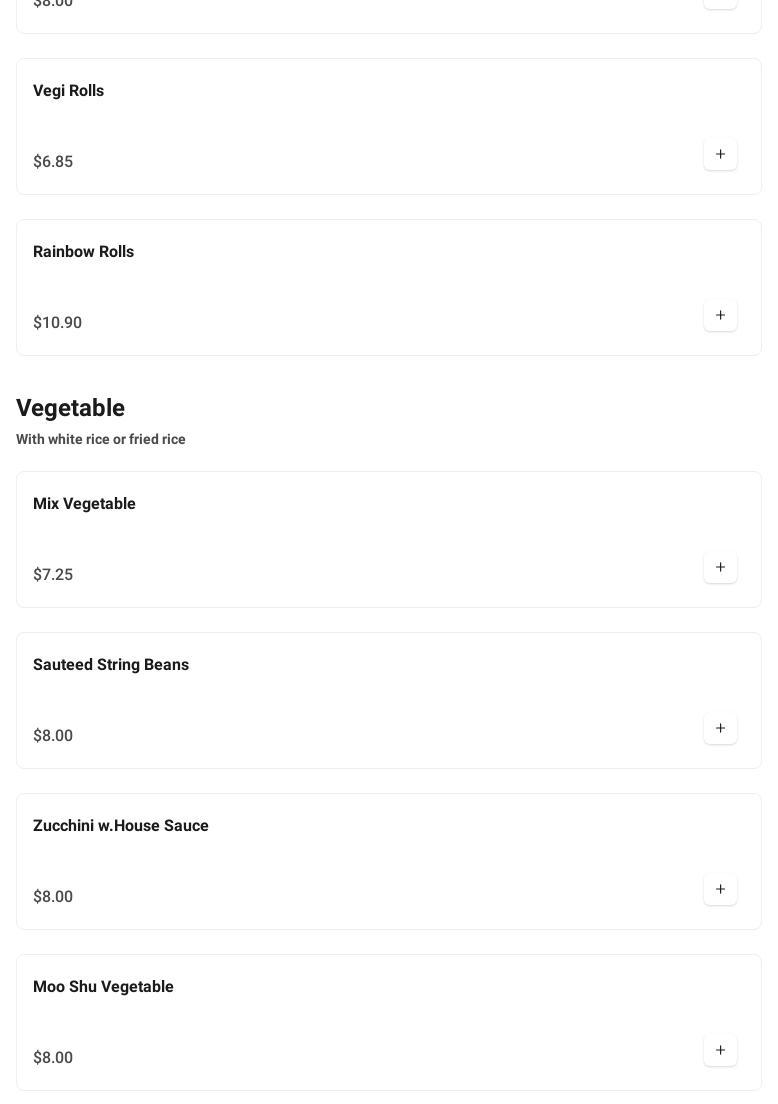View Sauteed String Beans details

(111, 665)
